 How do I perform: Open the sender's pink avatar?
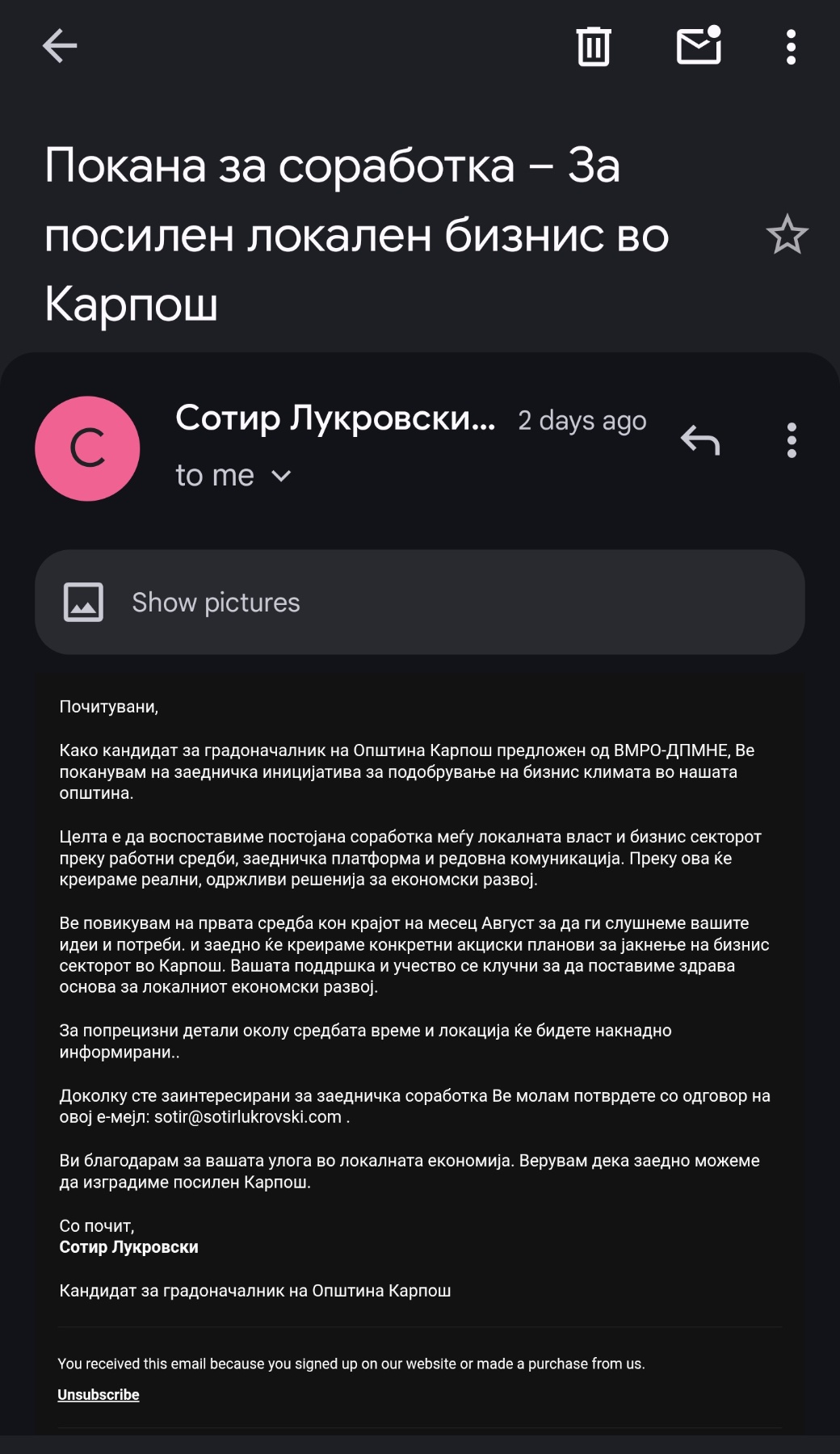[87, 448]
